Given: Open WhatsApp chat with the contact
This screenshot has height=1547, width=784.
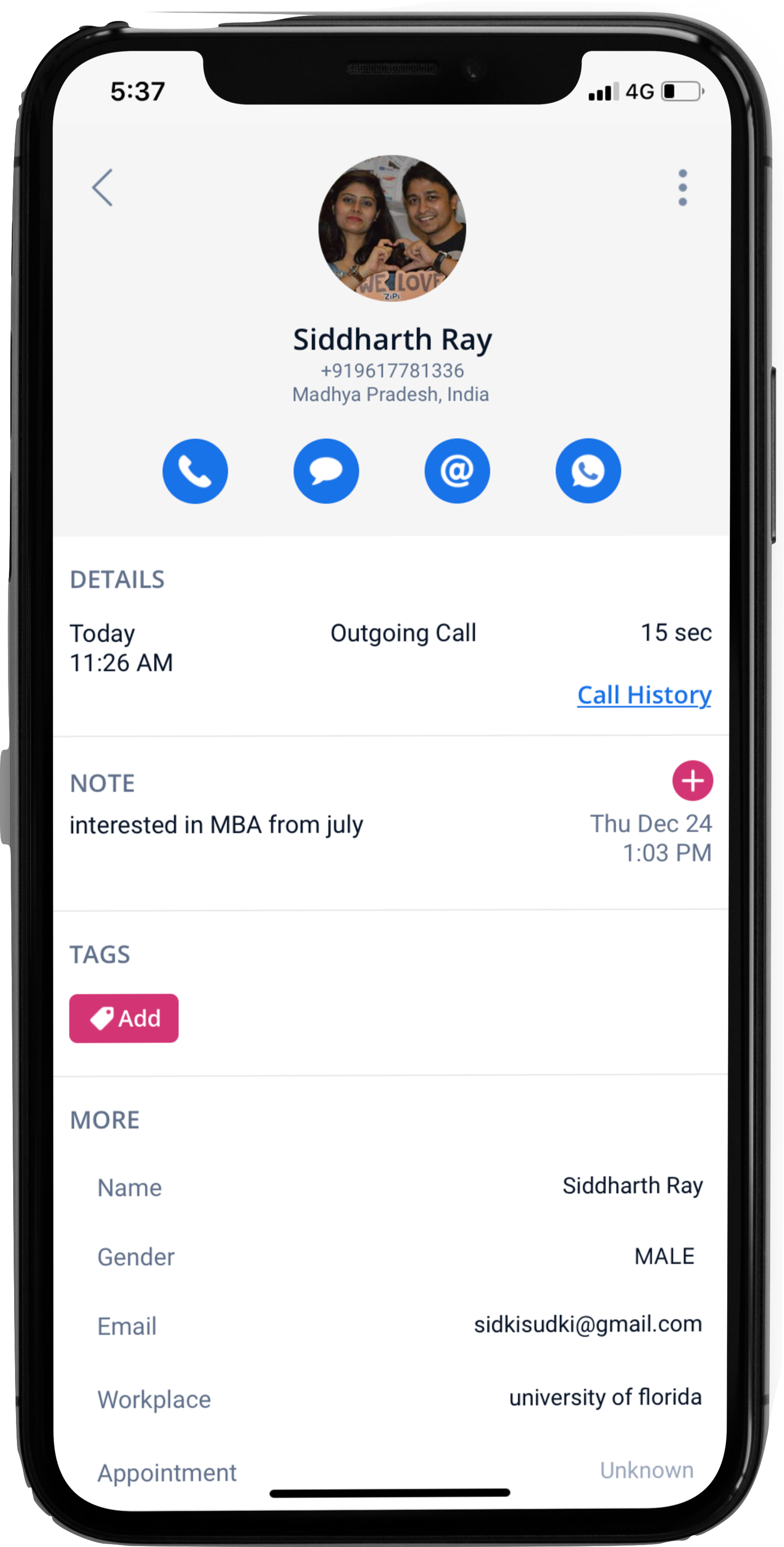Looking at the screenshot, I should (x=588, y=471).
